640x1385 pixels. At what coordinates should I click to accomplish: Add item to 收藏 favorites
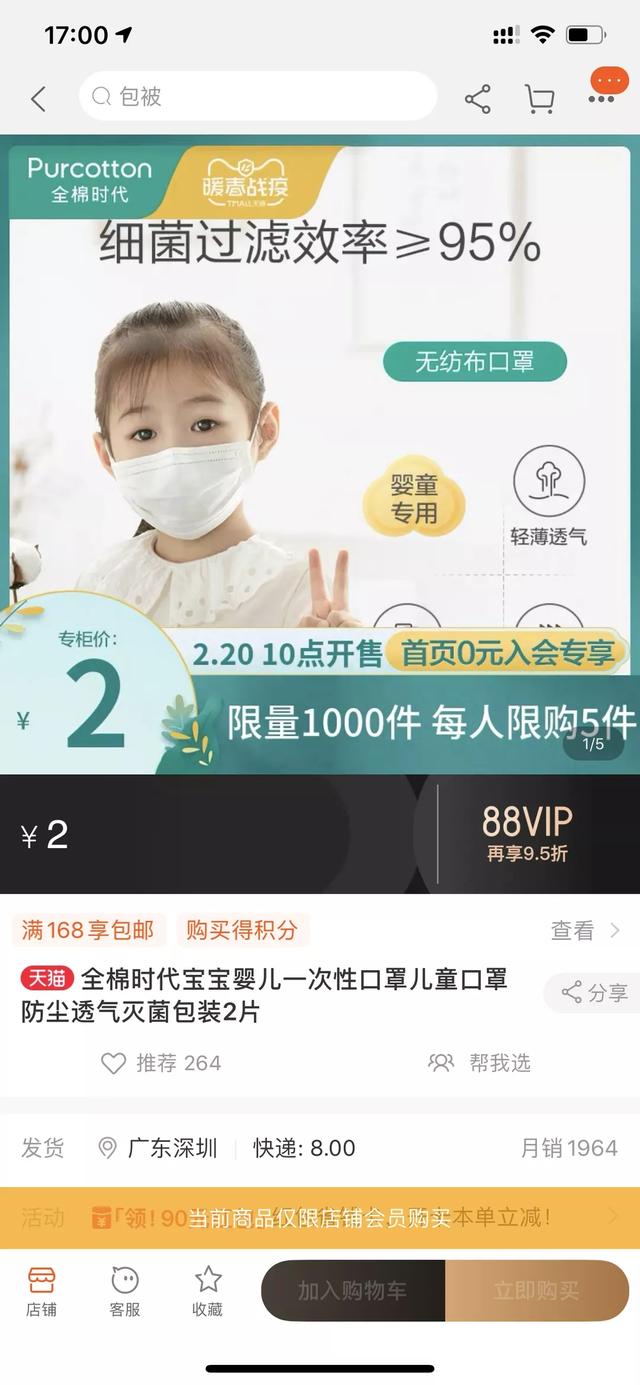pos(207,1292)
